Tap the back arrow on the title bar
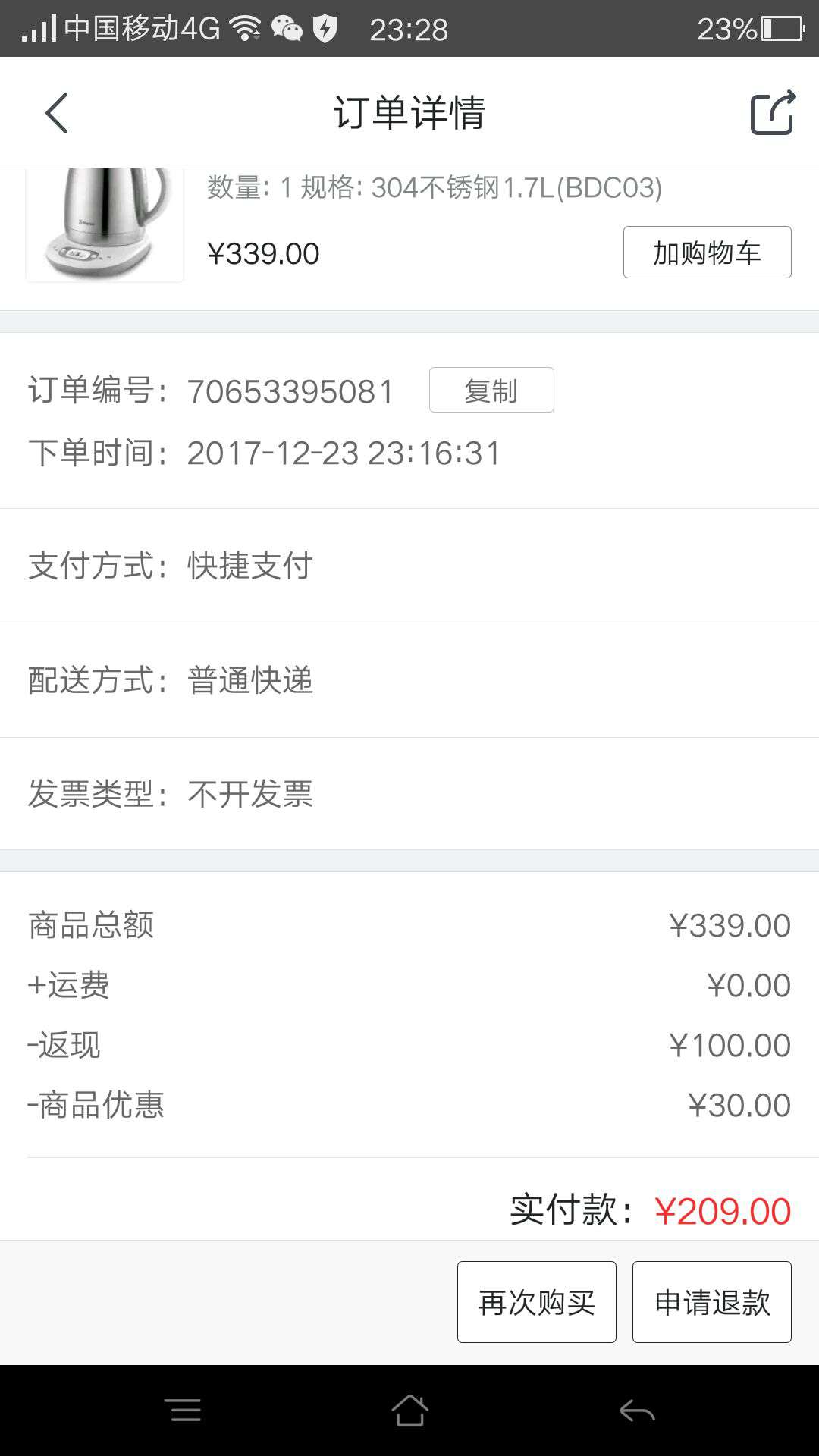This screenshot has height=1456, width=819. 55,112
